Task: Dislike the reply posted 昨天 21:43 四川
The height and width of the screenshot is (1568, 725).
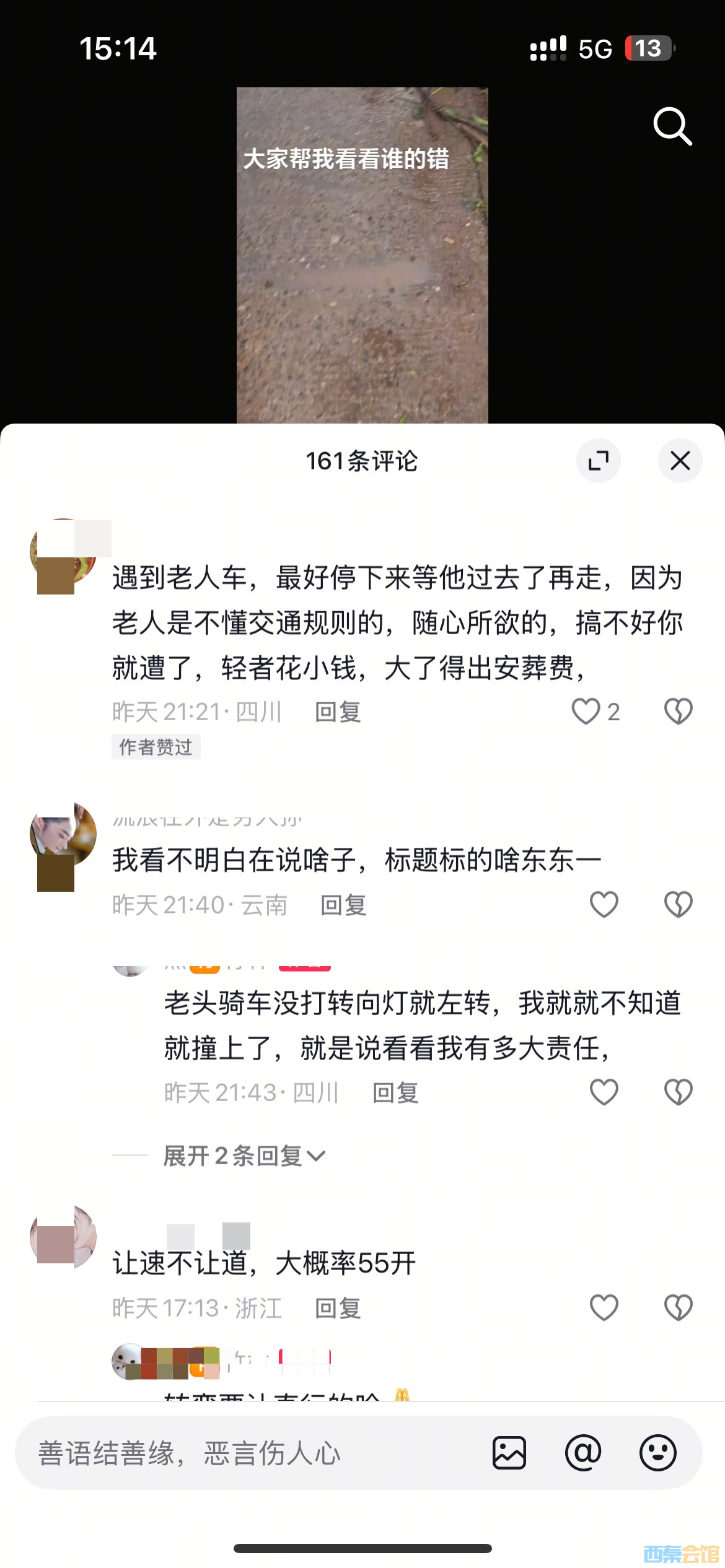Action: click(x=678, y=1092)
